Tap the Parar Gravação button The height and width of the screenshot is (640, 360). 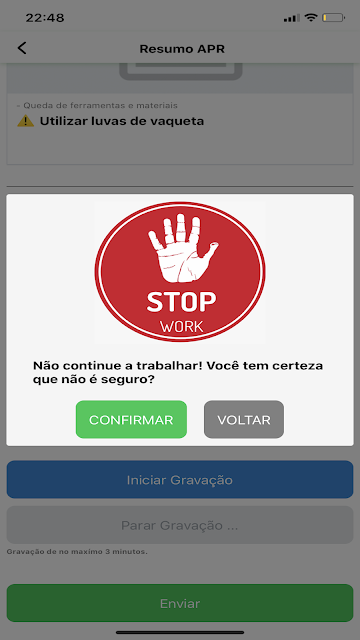coord(180,525)
